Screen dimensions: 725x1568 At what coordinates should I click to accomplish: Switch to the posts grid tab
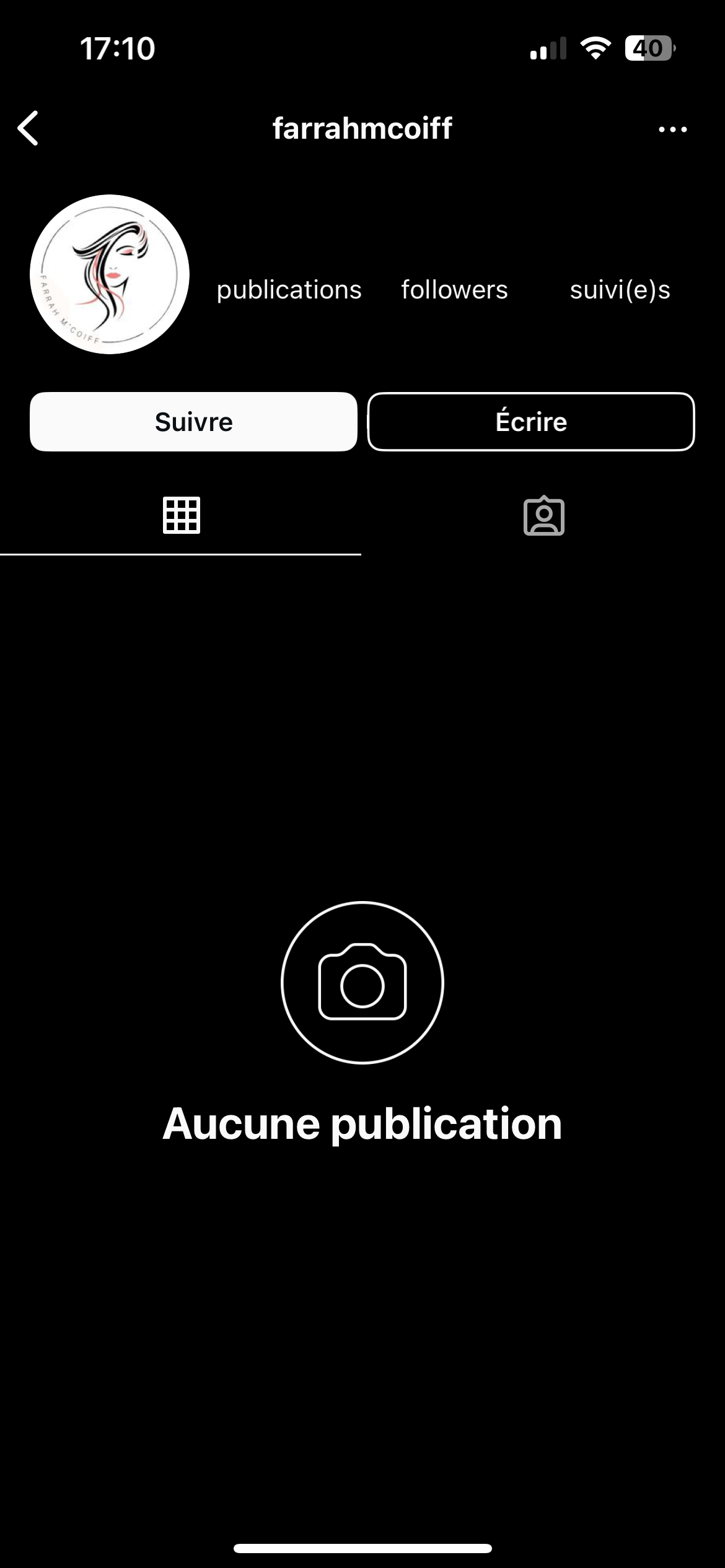(181, 515)
